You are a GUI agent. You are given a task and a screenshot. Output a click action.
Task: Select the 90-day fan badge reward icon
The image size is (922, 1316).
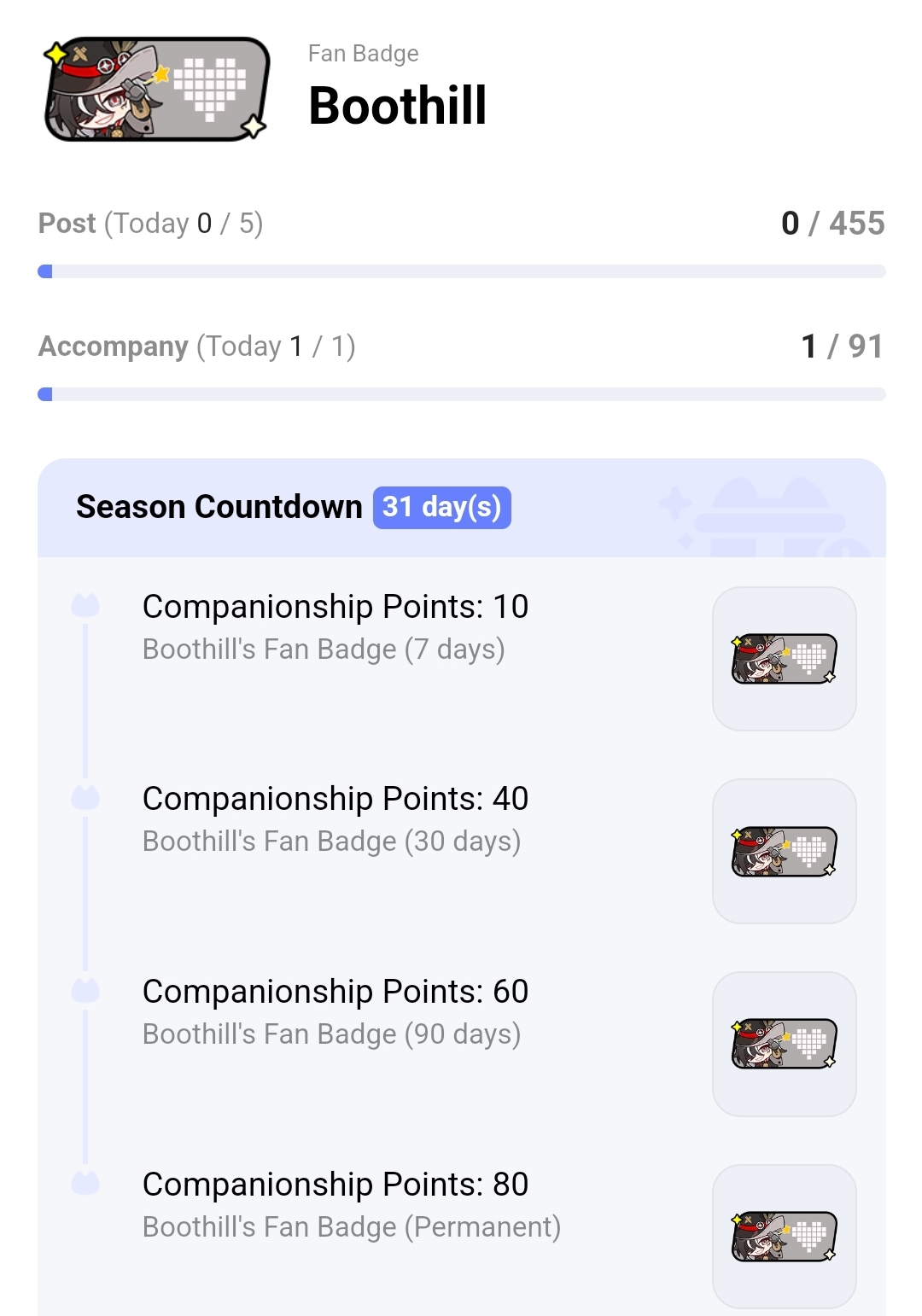click(785, 1044)
